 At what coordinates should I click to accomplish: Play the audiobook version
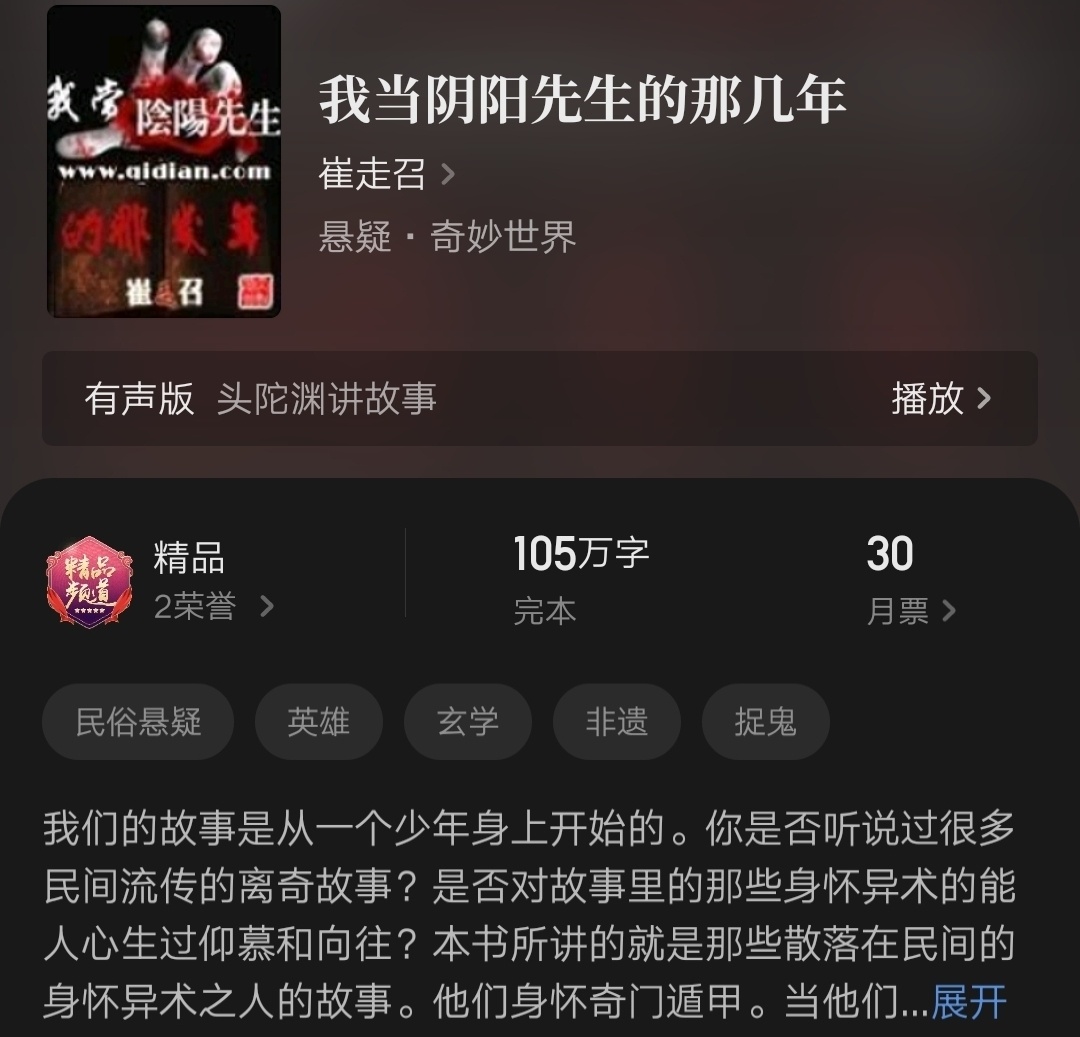click(x=940, y=399)
